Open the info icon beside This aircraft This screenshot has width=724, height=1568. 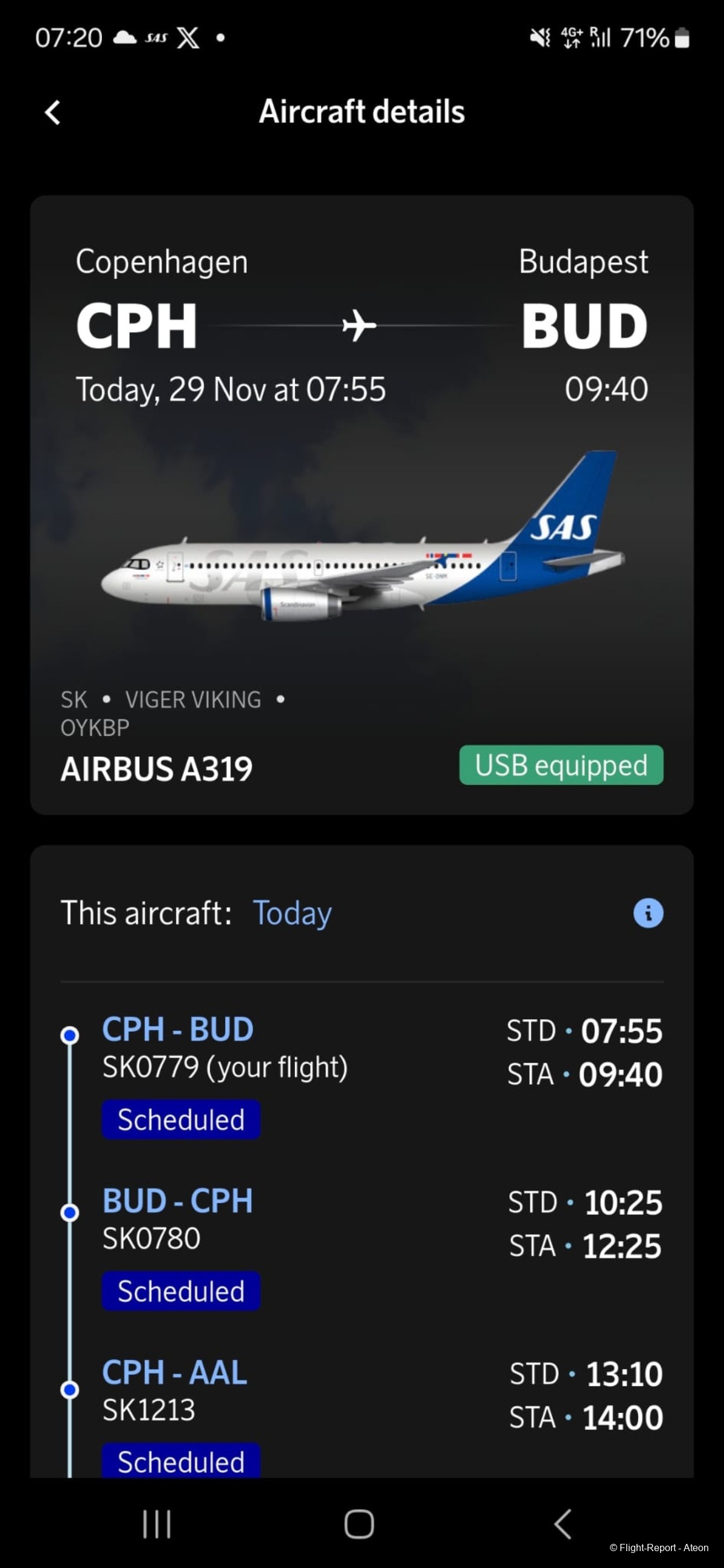(648, 913)
